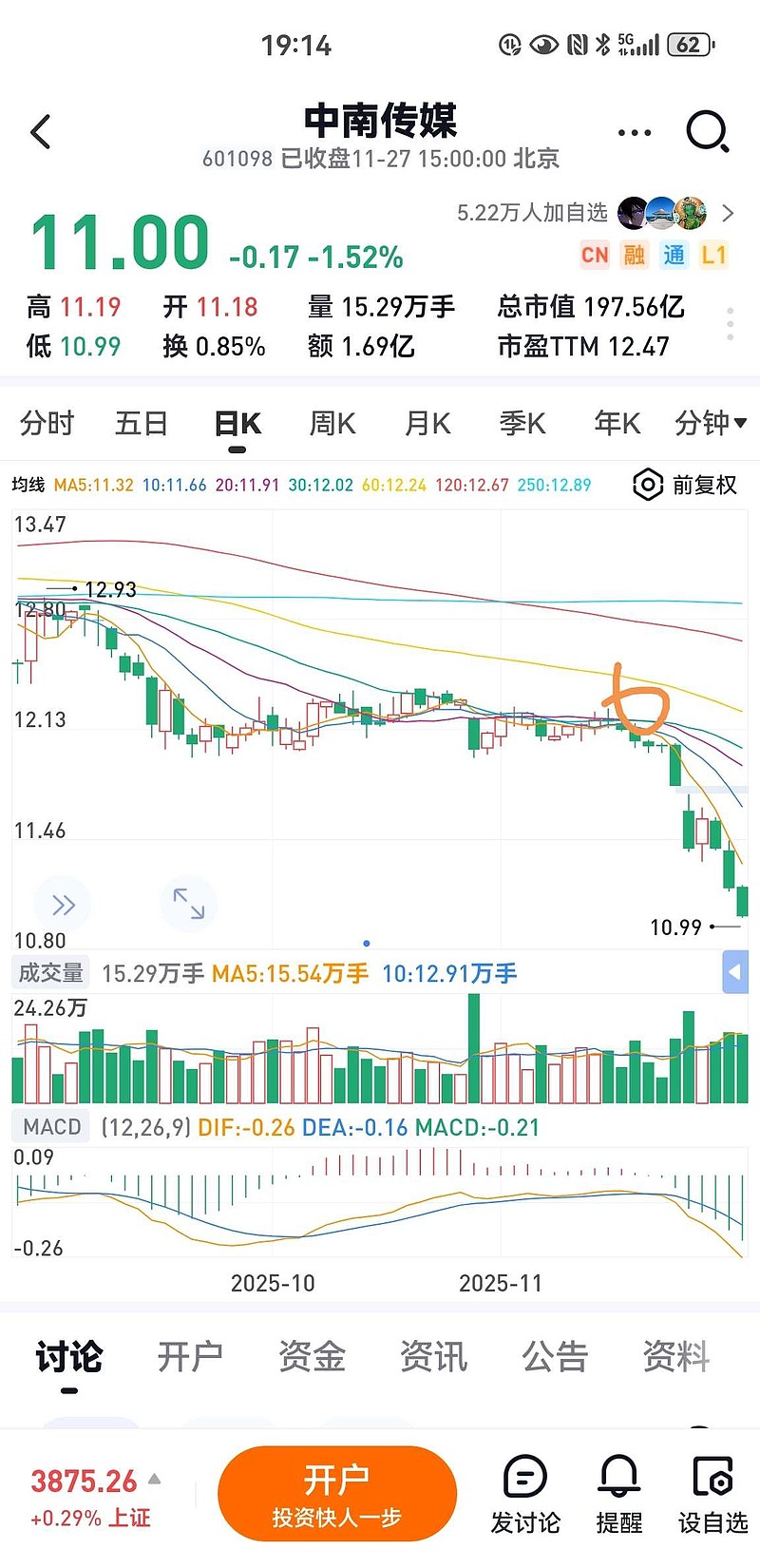
Task: Toggle the 融 margin trading badge
Action: pos(633,256)
